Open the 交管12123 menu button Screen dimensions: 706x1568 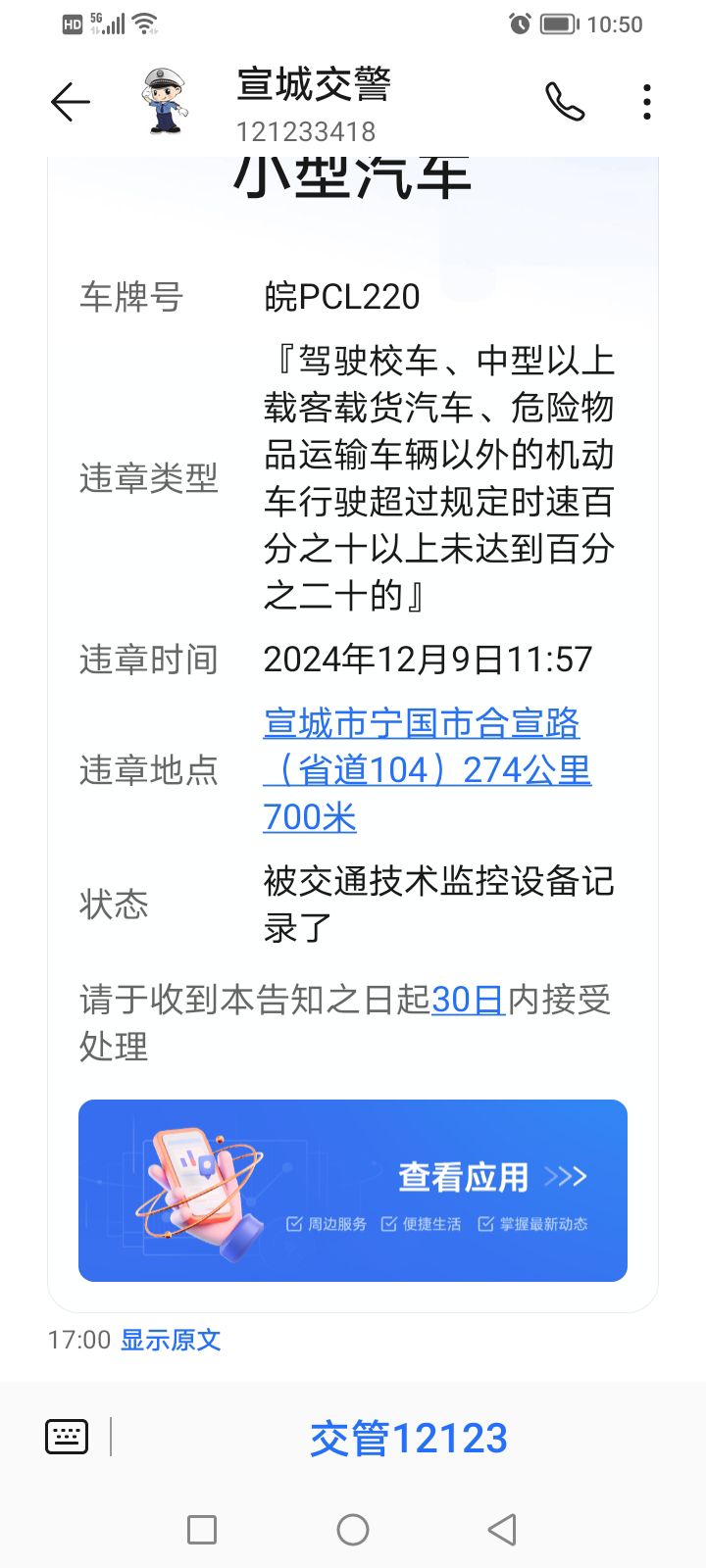408,1438
